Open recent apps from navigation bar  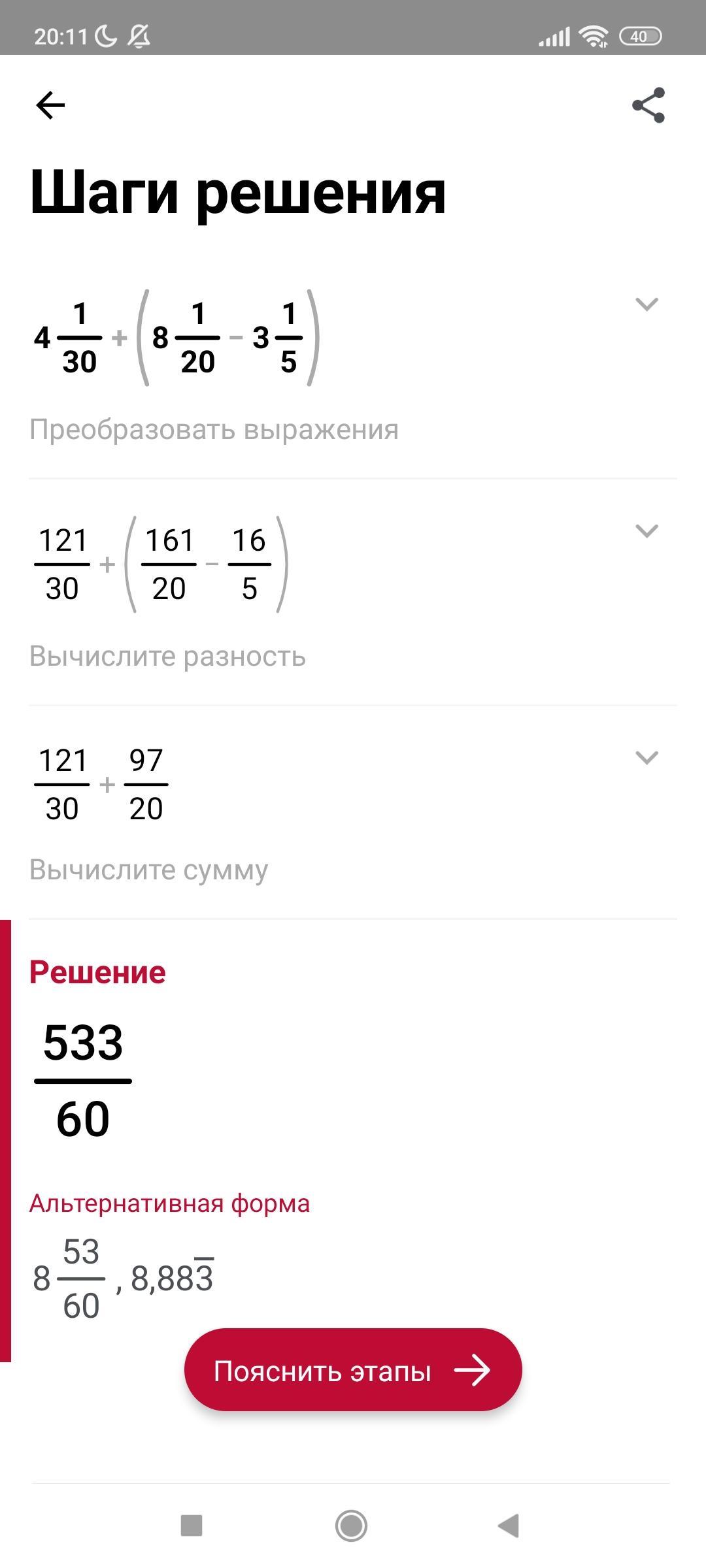(192, 1526)
